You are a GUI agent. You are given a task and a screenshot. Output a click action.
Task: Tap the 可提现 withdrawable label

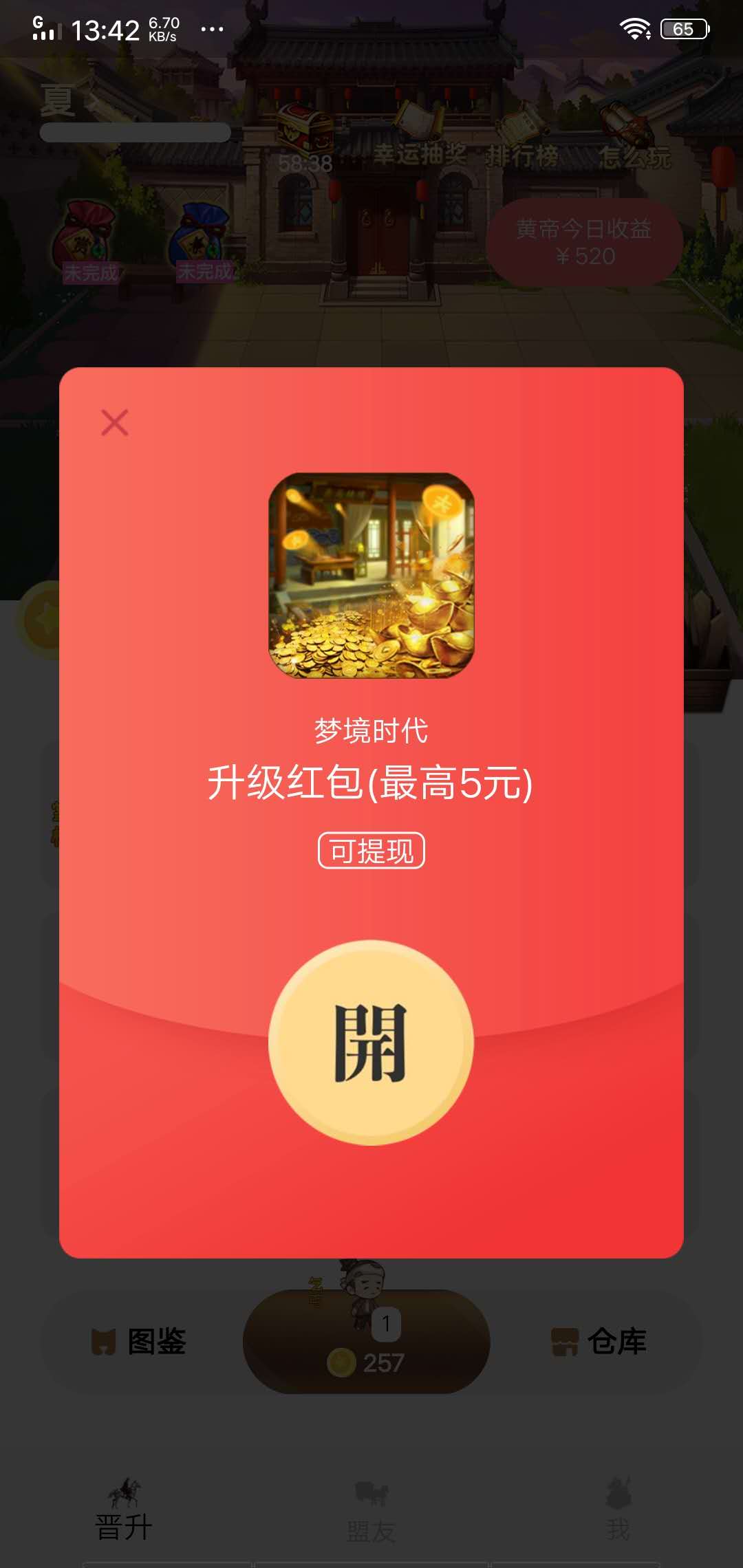click(x=371, y=851)
